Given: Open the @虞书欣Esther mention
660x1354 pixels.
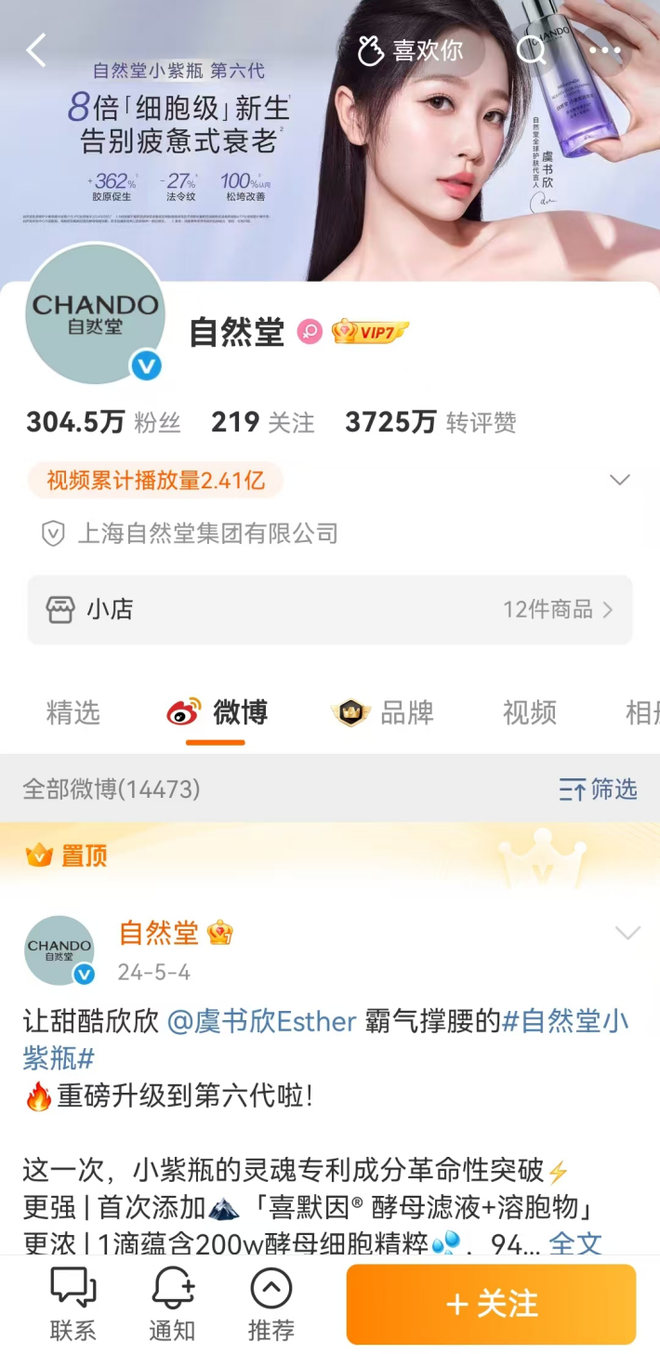Looking at the screenshot, I should click(x=261, y=1021).
